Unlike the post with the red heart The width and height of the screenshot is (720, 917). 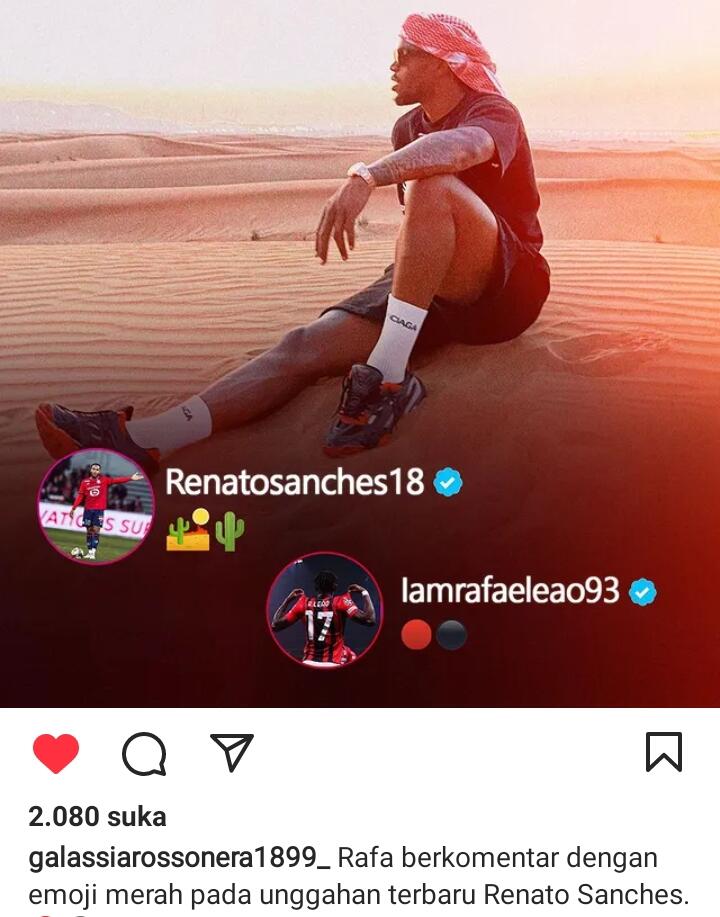click(x=56, y=753)
